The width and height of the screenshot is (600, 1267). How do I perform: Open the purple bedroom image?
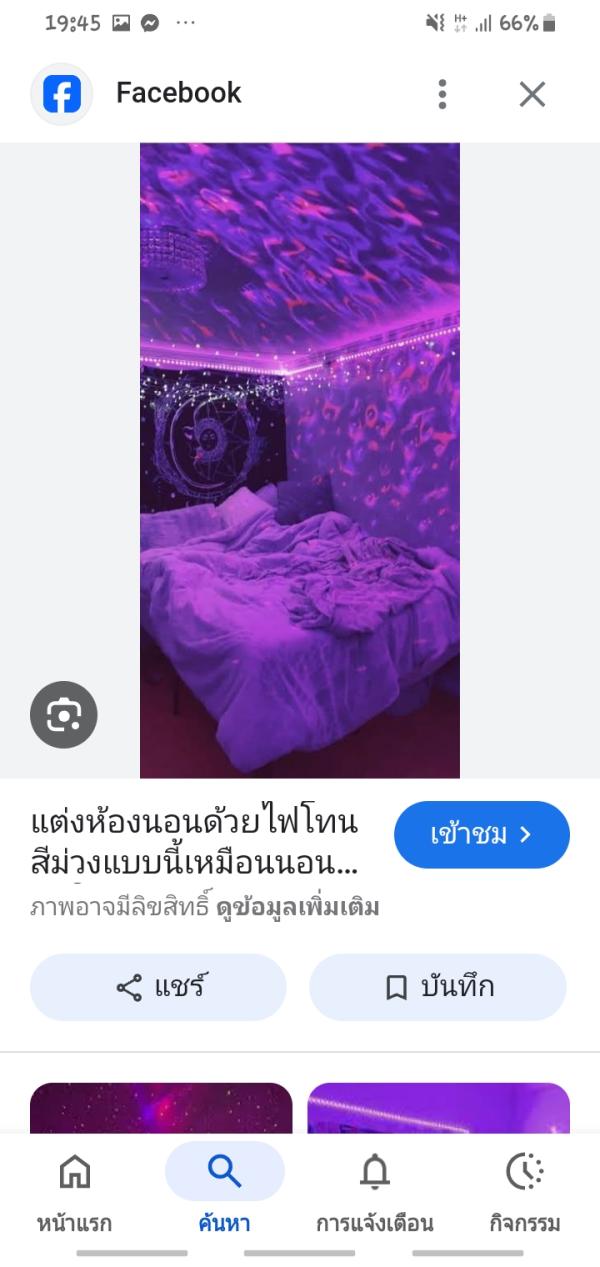coord(300,460)
